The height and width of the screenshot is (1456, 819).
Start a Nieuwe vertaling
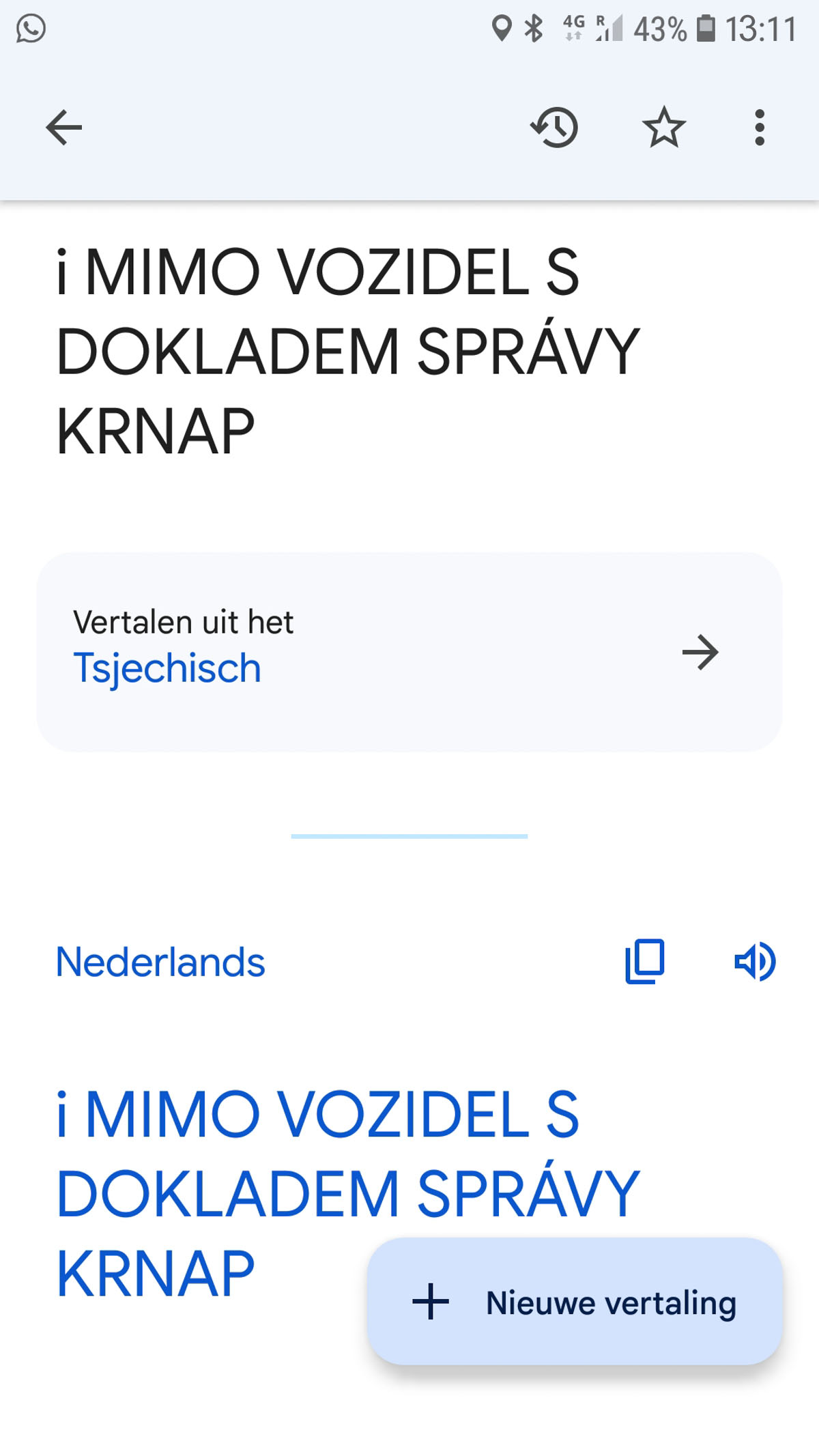point(575,1301)
